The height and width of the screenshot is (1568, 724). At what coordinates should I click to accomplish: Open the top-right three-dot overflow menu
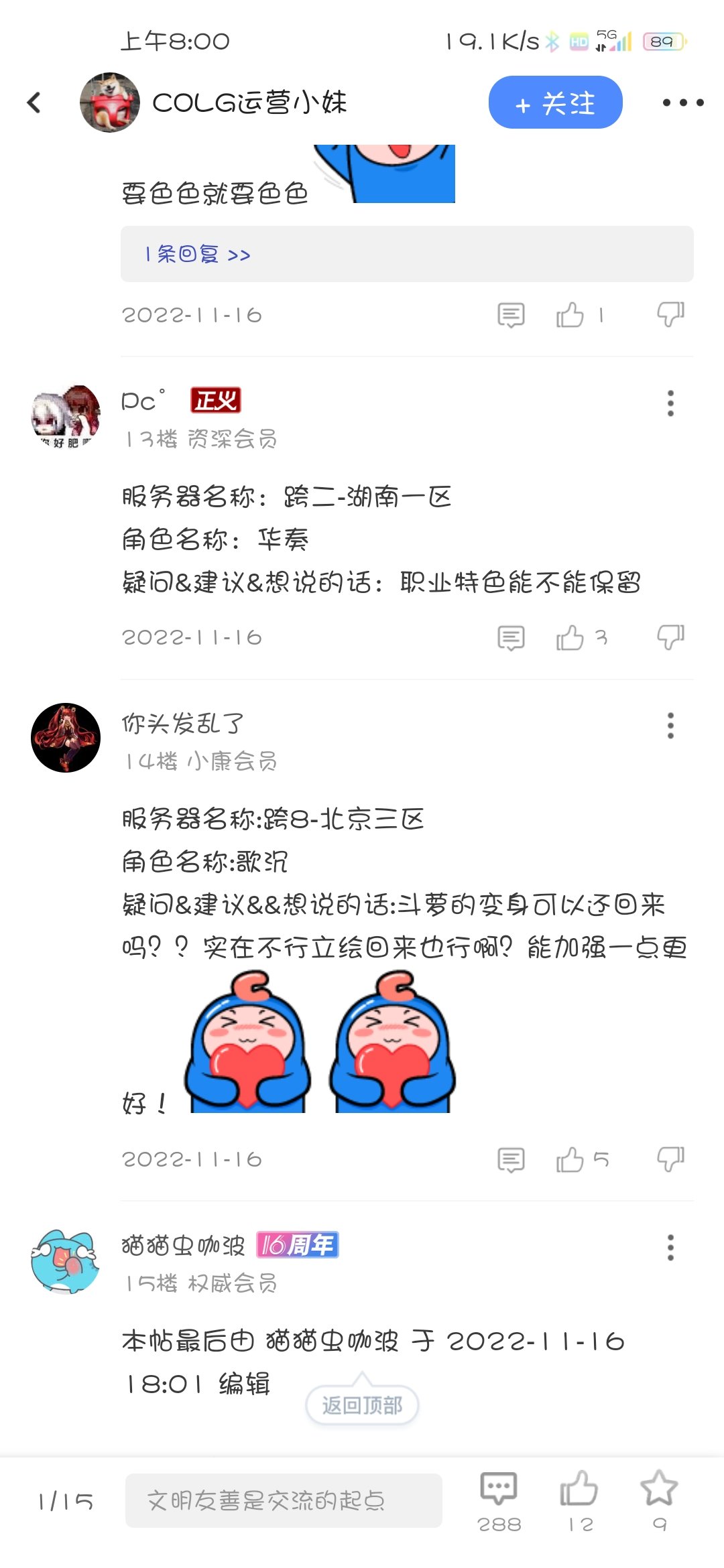coord(683,103)
